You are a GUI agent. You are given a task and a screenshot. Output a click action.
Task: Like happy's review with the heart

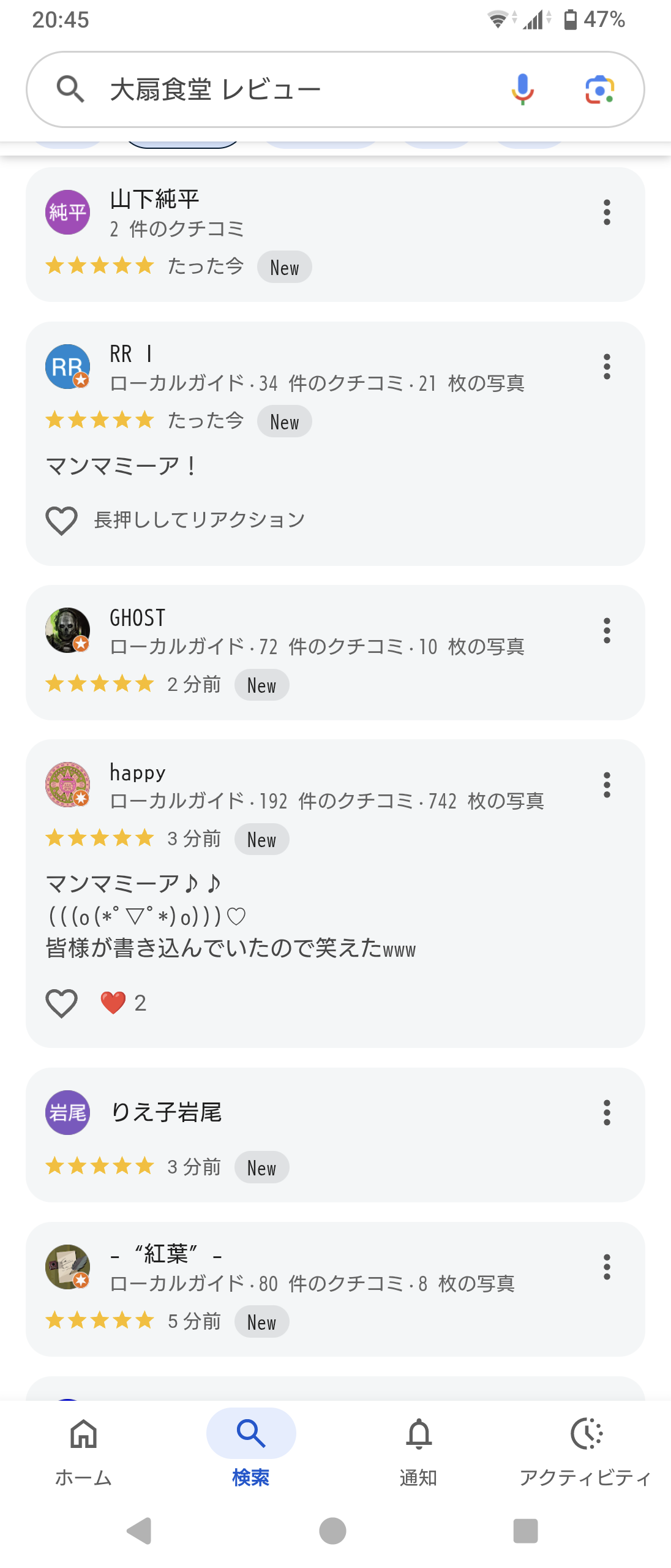(x=62, y=1003)
